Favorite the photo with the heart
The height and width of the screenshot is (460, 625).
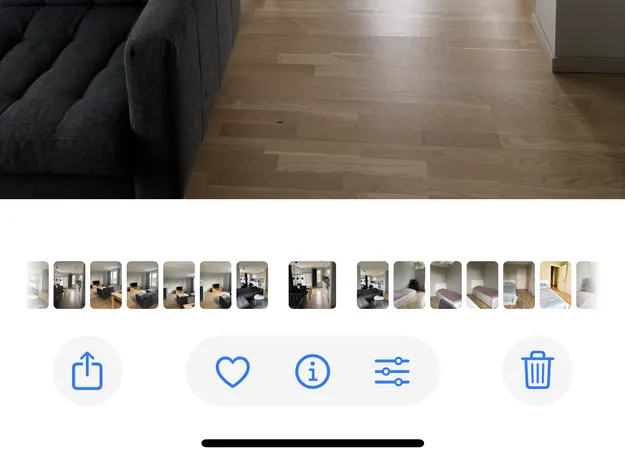click(233, 372)
